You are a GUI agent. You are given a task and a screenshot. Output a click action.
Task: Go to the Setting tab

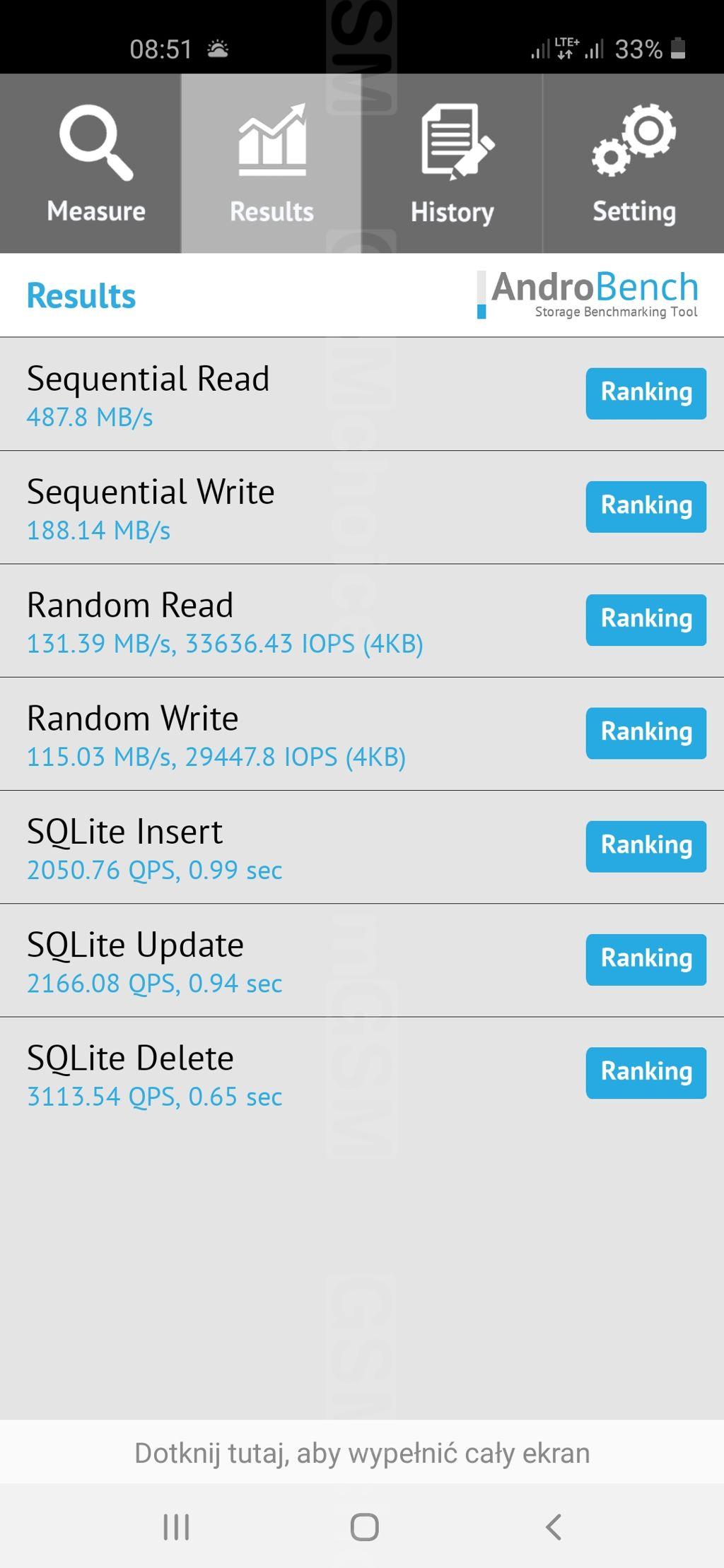point(633,163)
